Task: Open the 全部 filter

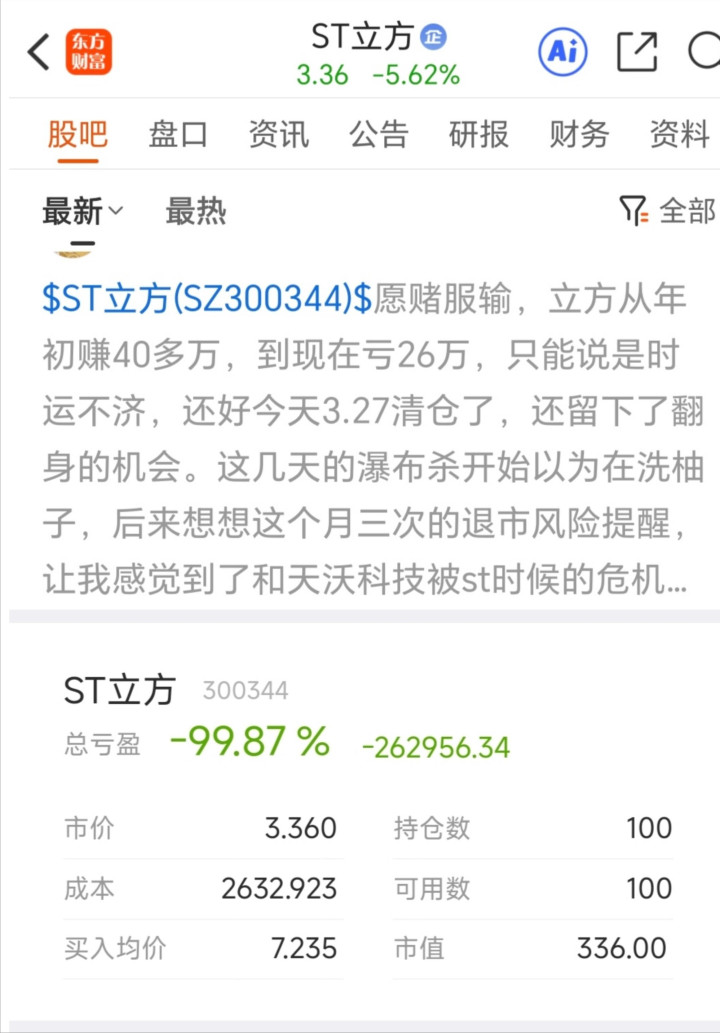Action: pos(667,211)
